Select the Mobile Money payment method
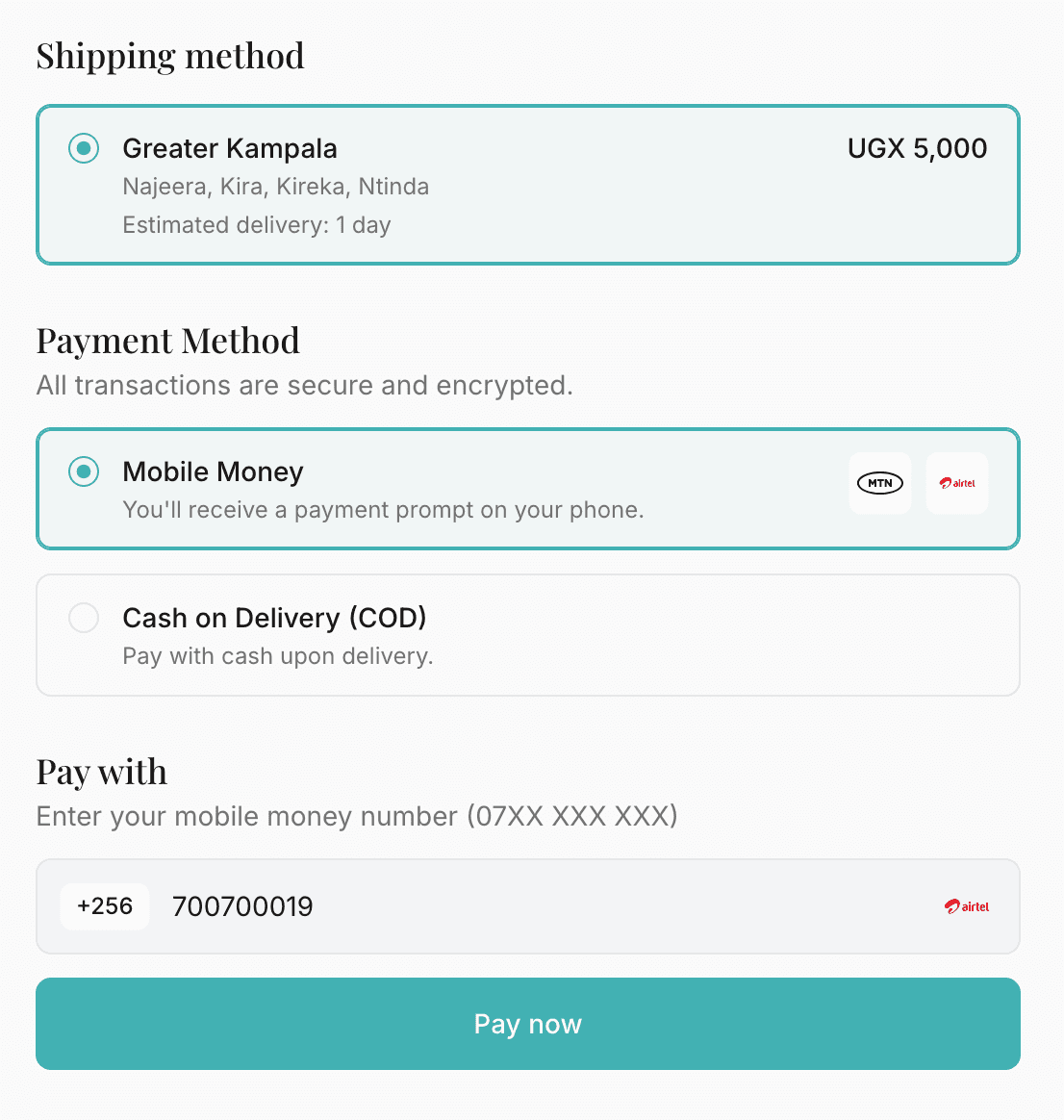The image size is (1064, 1120). click(527, 489)
